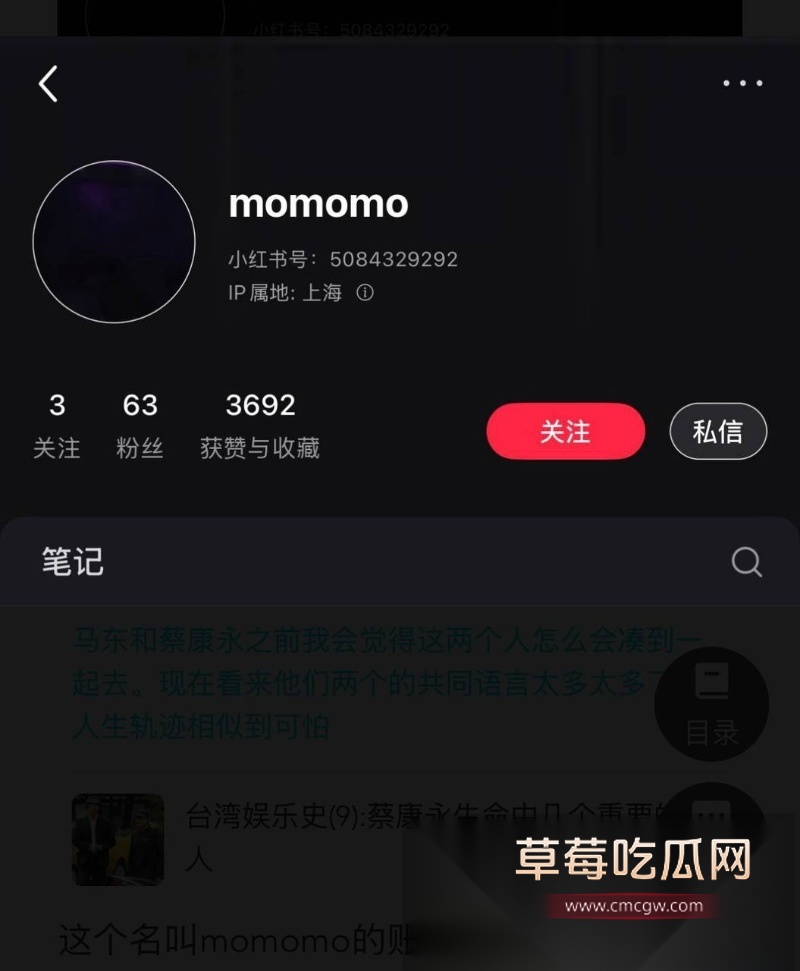Tap the back arrow to return
The height and width of the screenshot is (971, 800).
[47, 84]
